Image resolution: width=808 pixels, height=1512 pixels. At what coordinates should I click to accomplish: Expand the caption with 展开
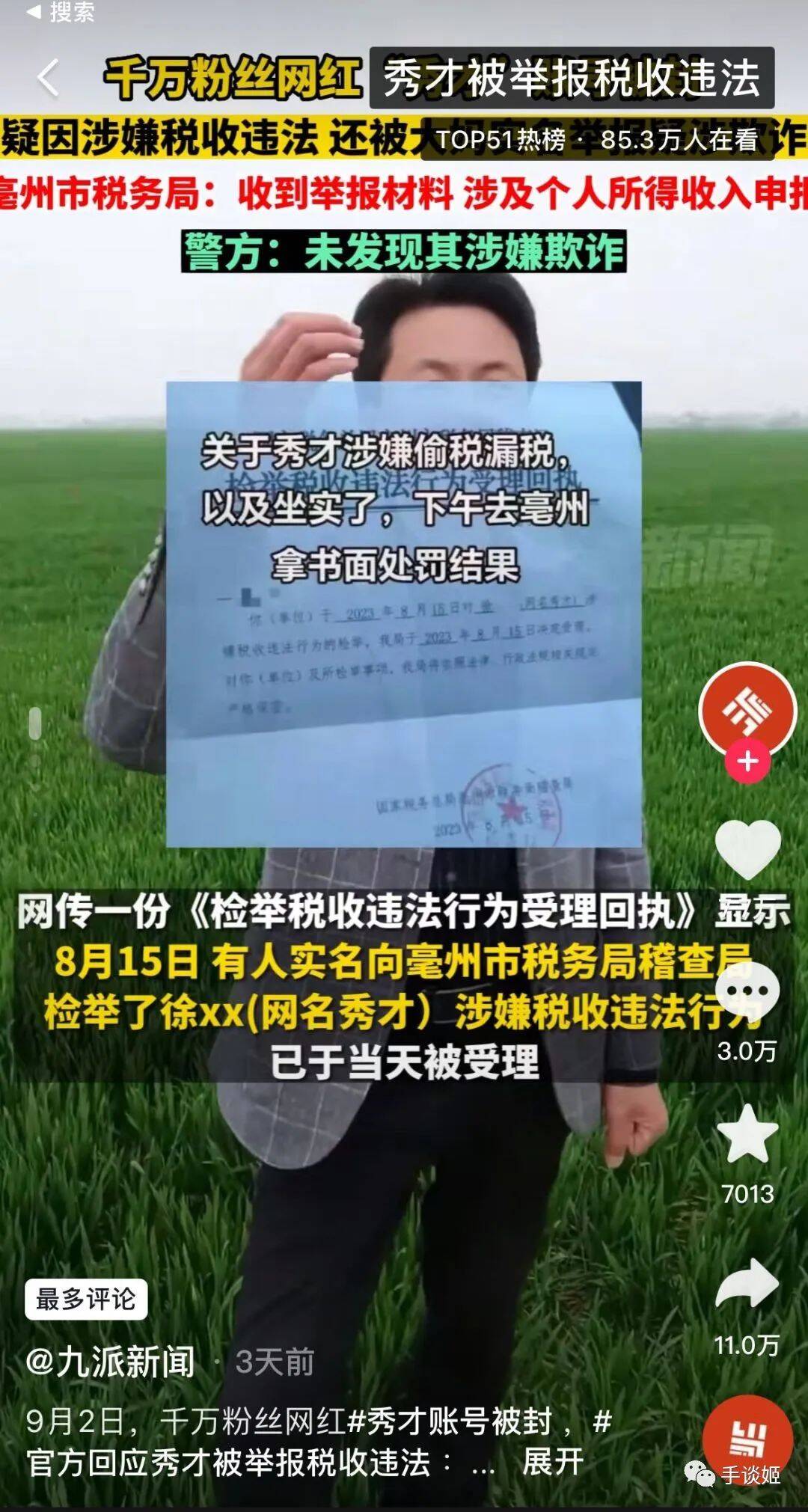pyautogui.click(x=553, y=1461)
